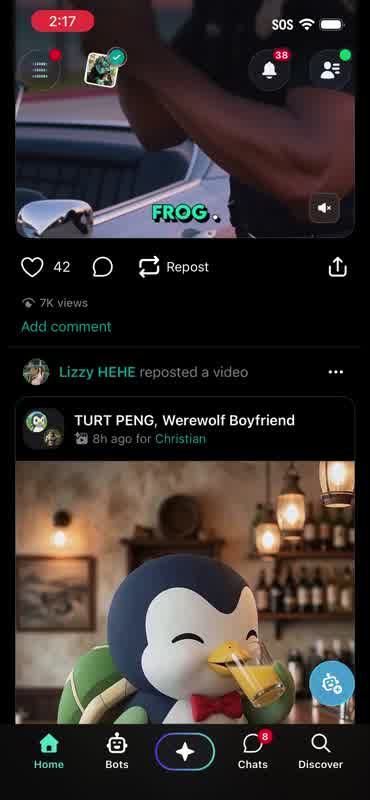Image resolution: width=370 pixels, height=800 pixels.
Task: Tap Add comment link
Action: 66,327
